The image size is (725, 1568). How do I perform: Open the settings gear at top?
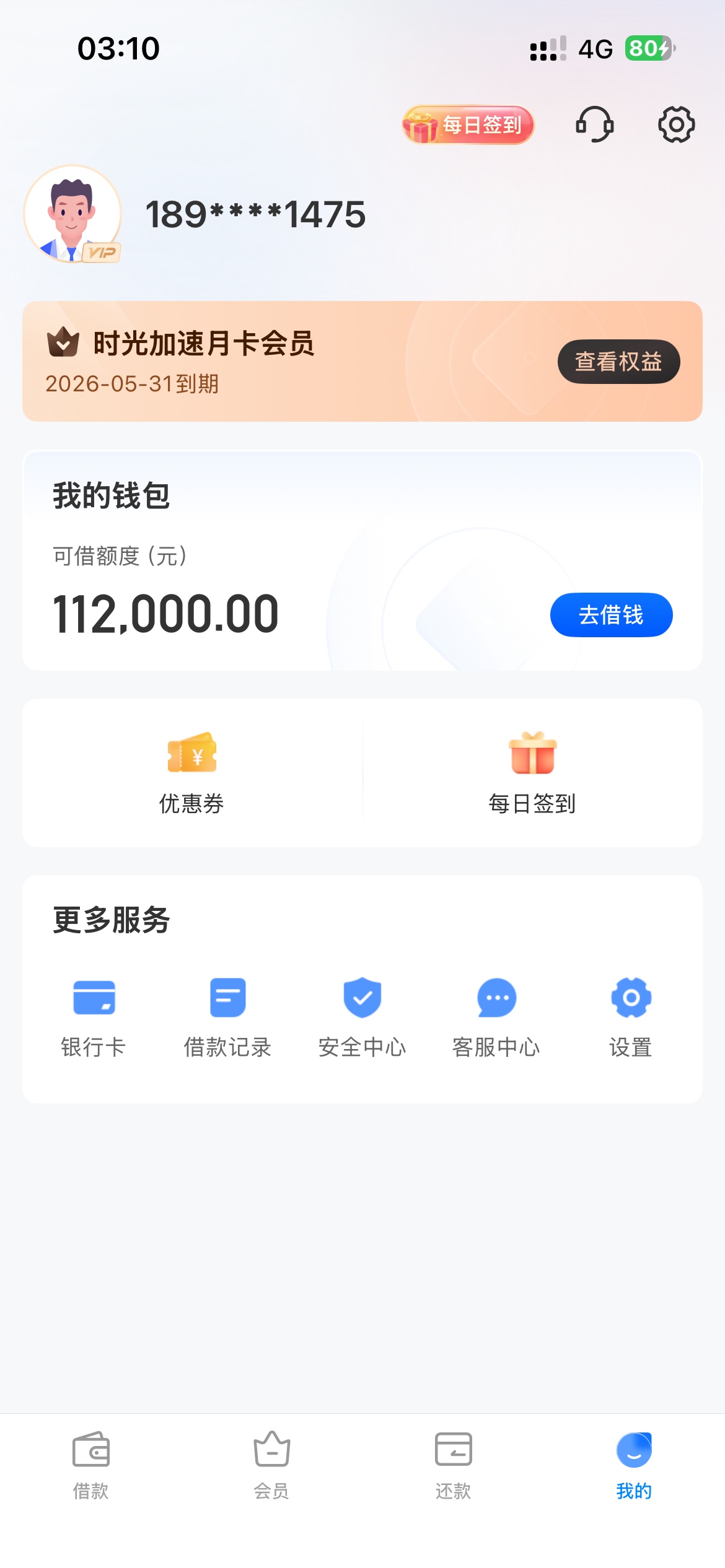coord(676,124)
